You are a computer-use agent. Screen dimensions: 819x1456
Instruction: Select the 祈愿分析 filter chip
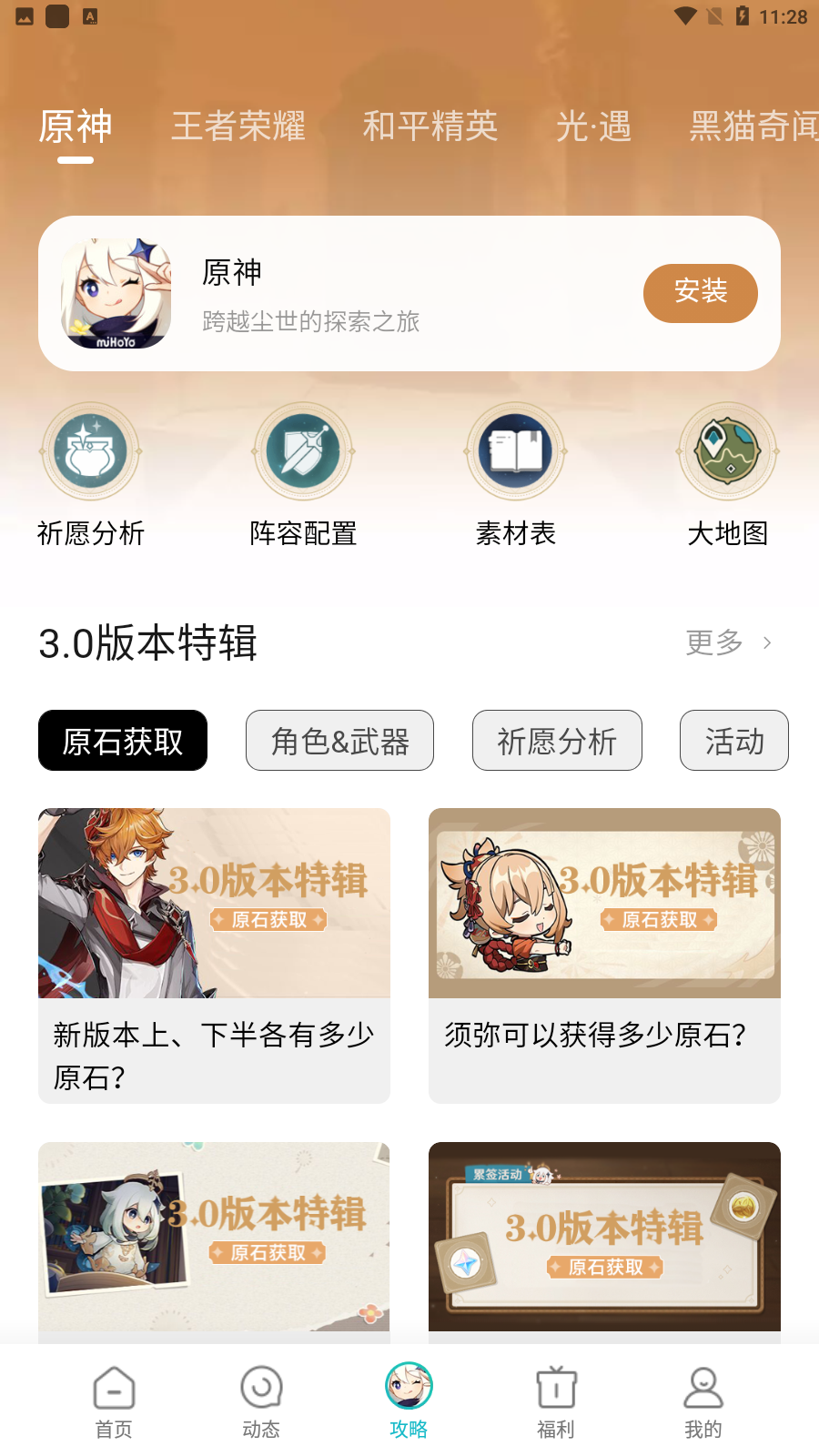click(557, 741)
